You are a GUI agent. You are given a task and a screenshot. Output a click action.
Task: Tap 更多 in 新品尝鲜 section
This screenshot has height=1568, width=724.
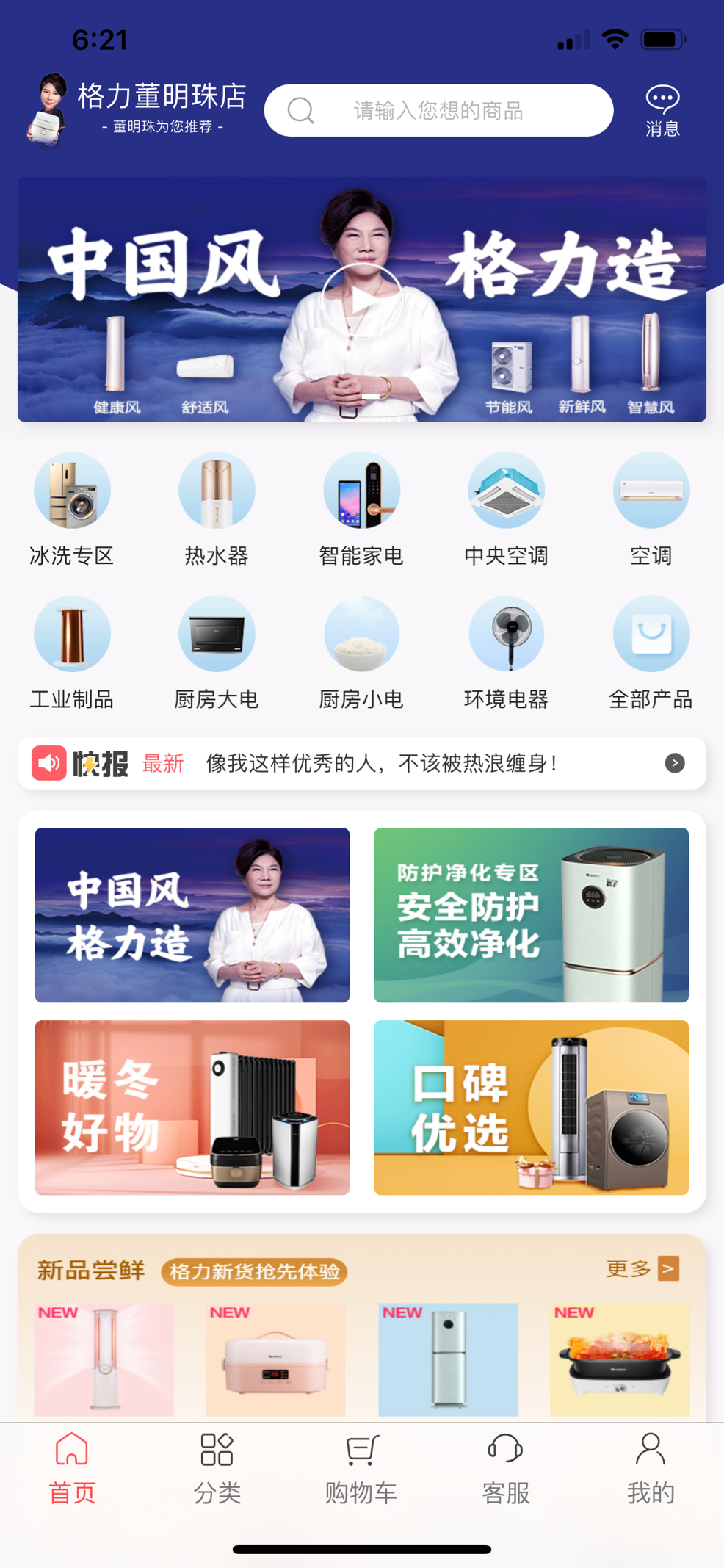[x=642, y=1268]
